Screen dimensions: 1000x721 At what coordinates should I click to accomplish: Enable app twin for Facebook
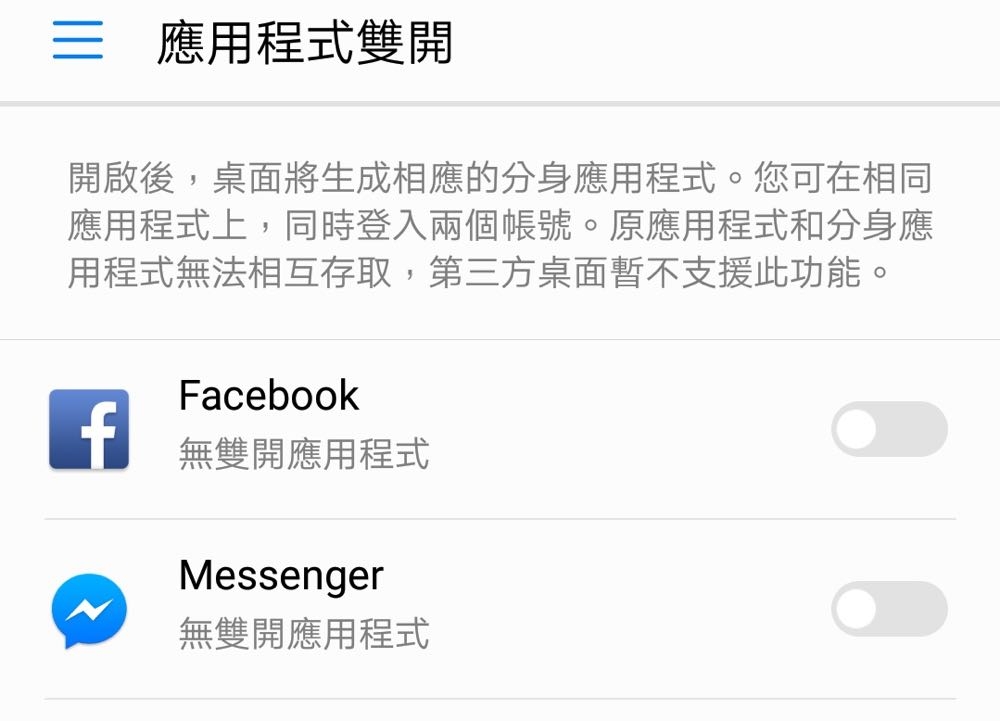coord(888,429)
